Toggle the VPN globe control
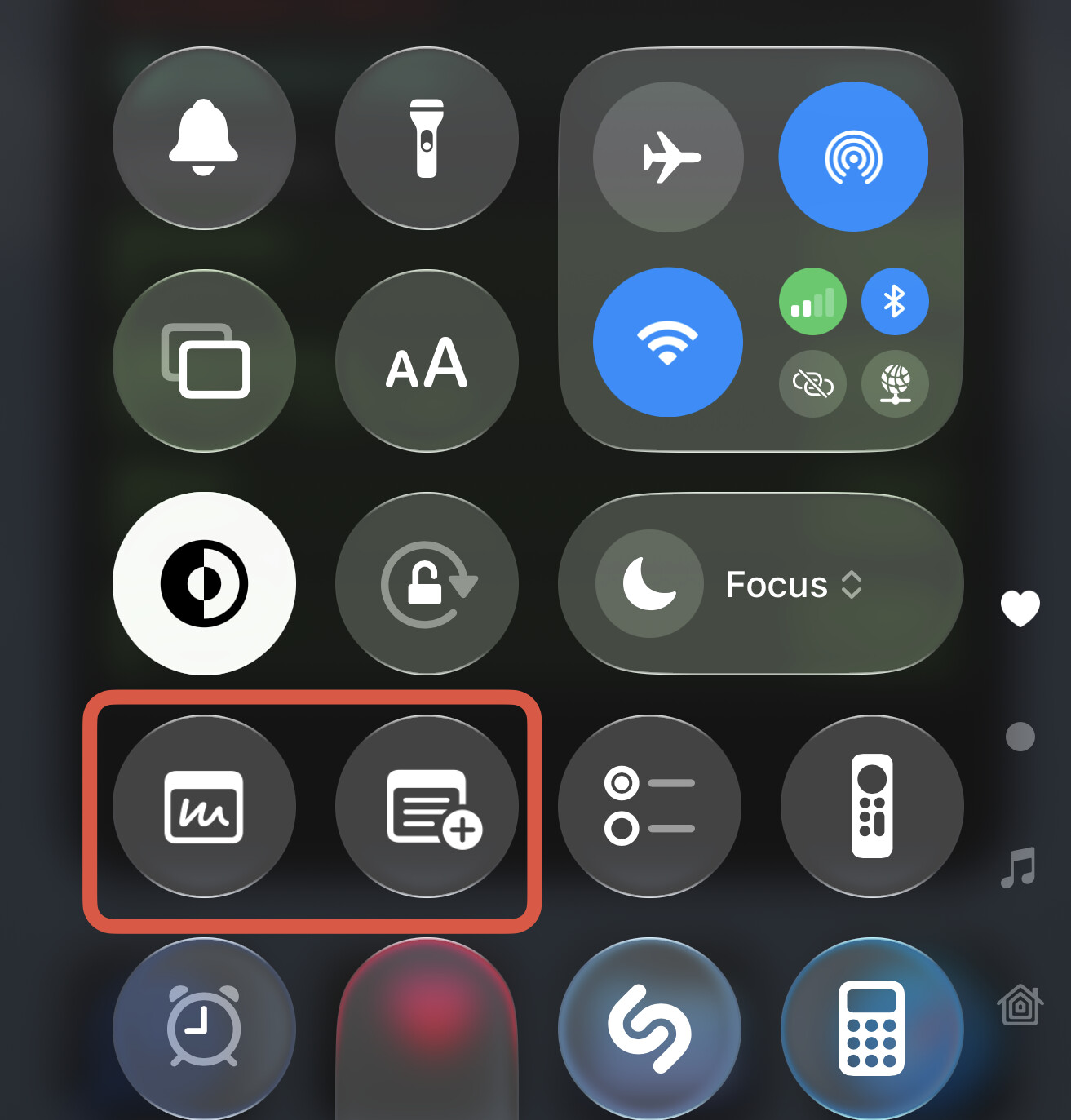1071x1120 pixels. 895,383
